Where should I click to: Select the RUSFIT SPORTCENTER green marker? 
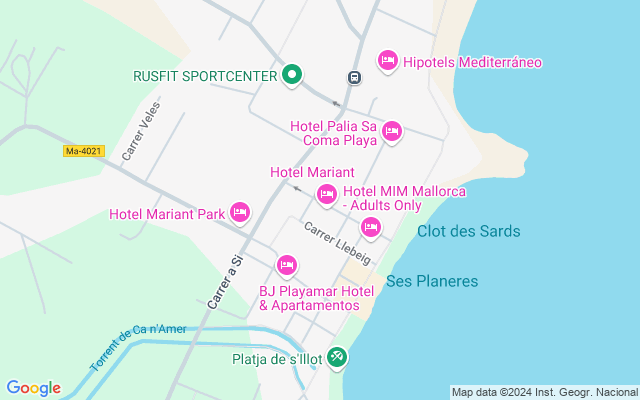click(292, 76)
